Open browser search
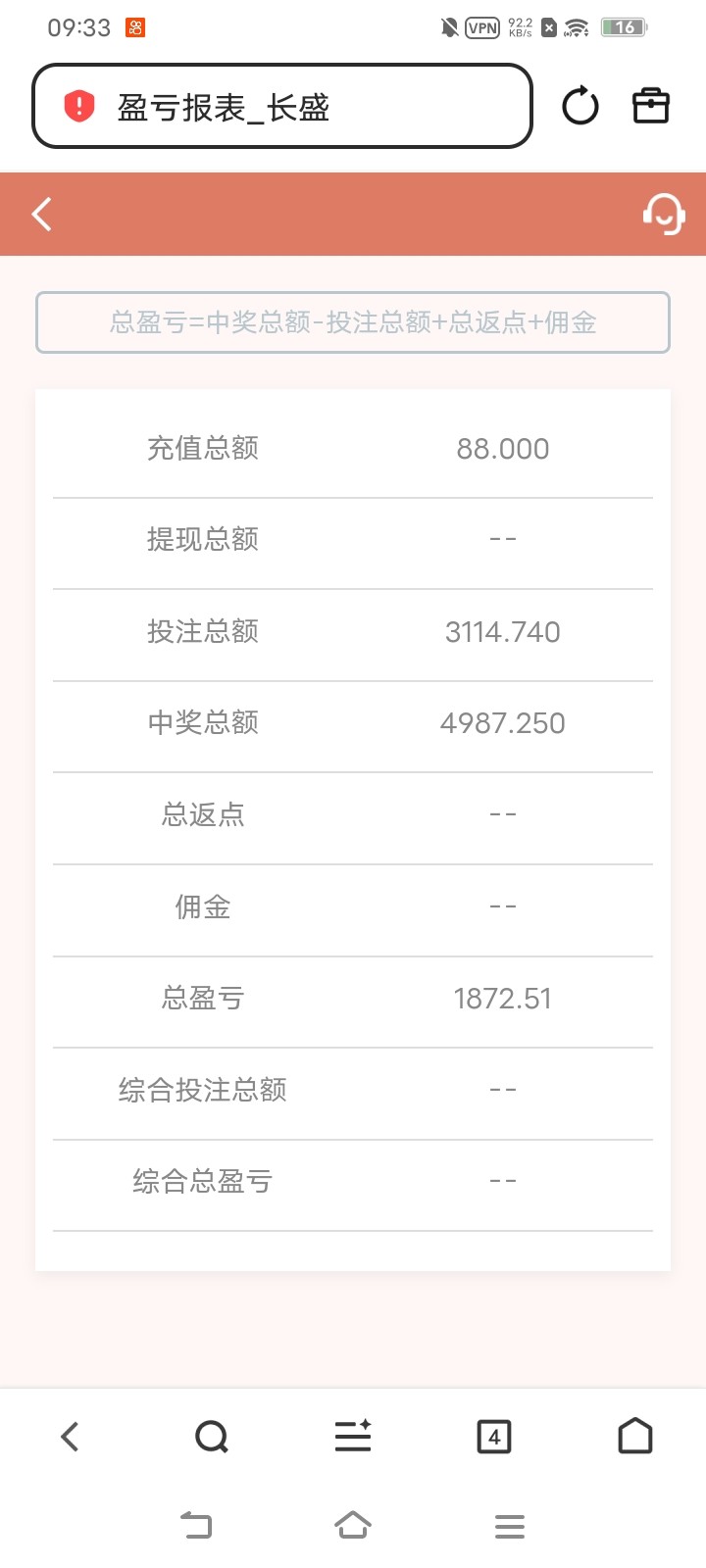 click(x=212, y=1437)
